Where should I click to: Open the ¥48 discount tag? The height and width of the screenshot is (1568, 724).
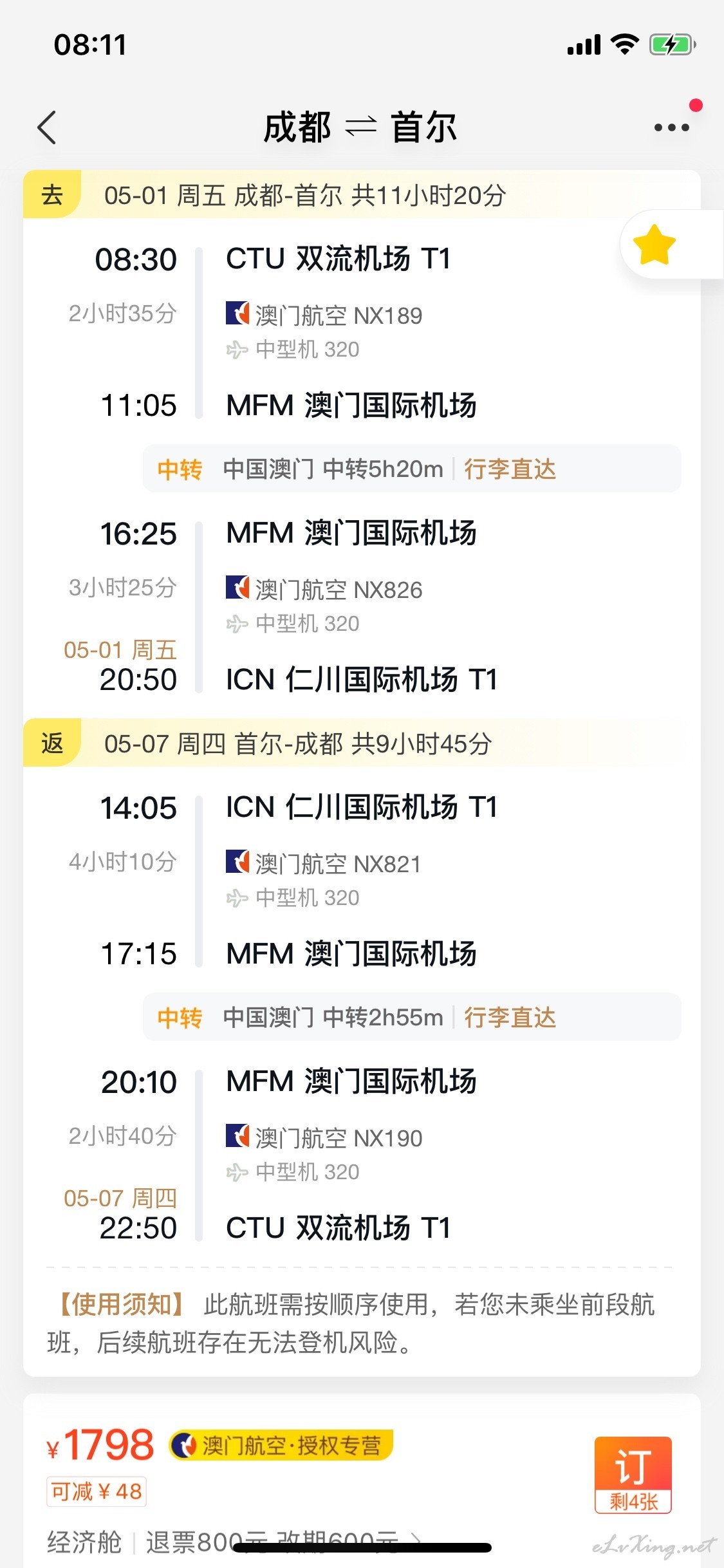[x=97, y=1491]
